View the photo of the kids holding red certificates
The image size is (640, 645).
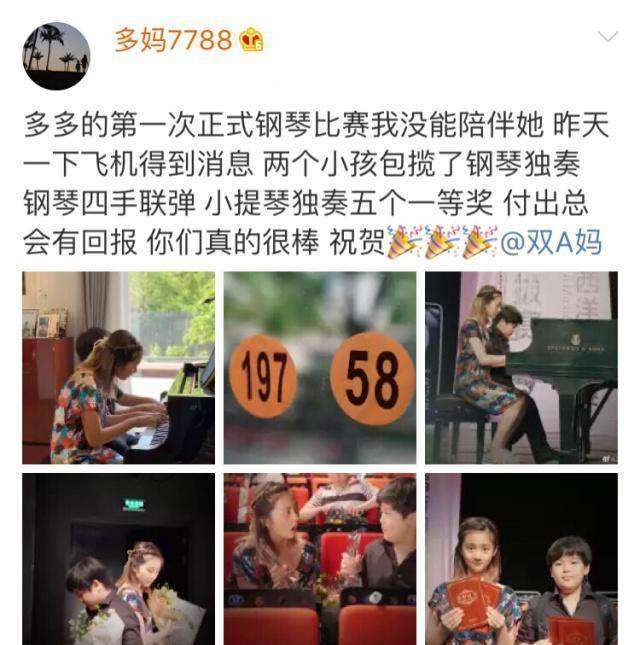pos(521,559)
